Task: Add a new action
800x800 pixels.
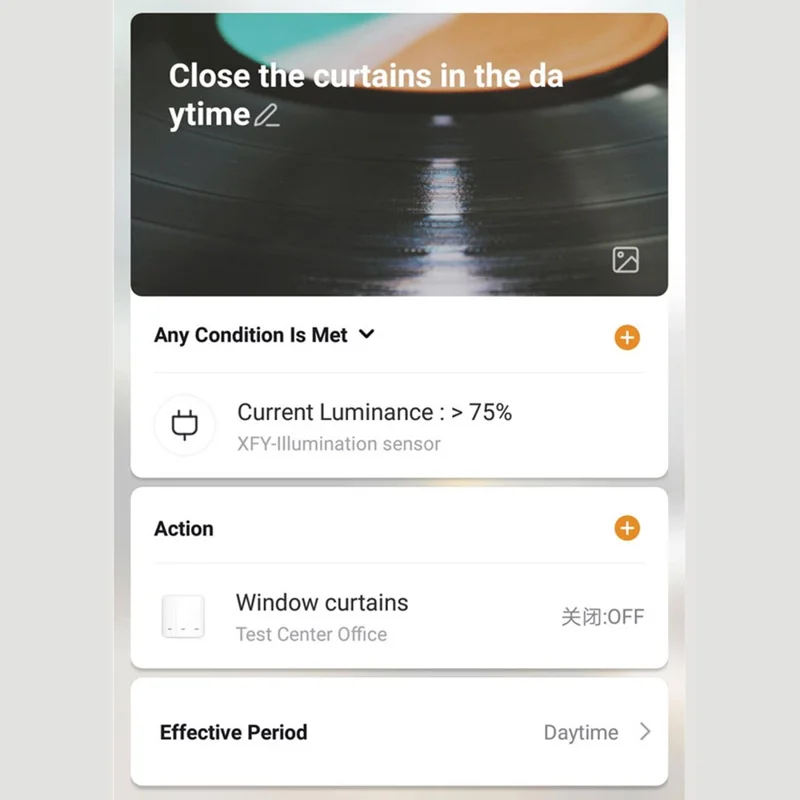Action: (627, 528)
